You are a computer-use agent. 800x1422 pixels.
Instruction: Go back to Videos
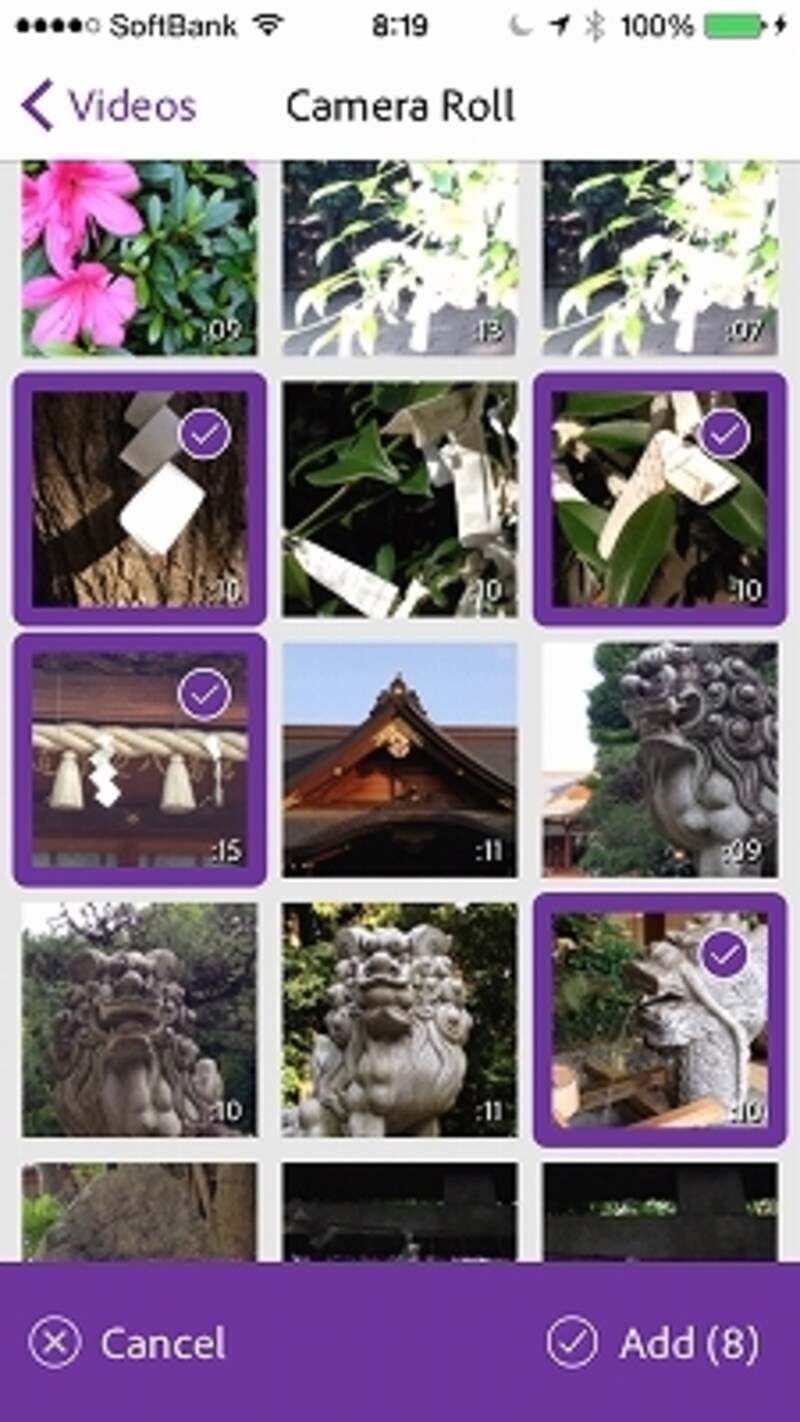109,105
